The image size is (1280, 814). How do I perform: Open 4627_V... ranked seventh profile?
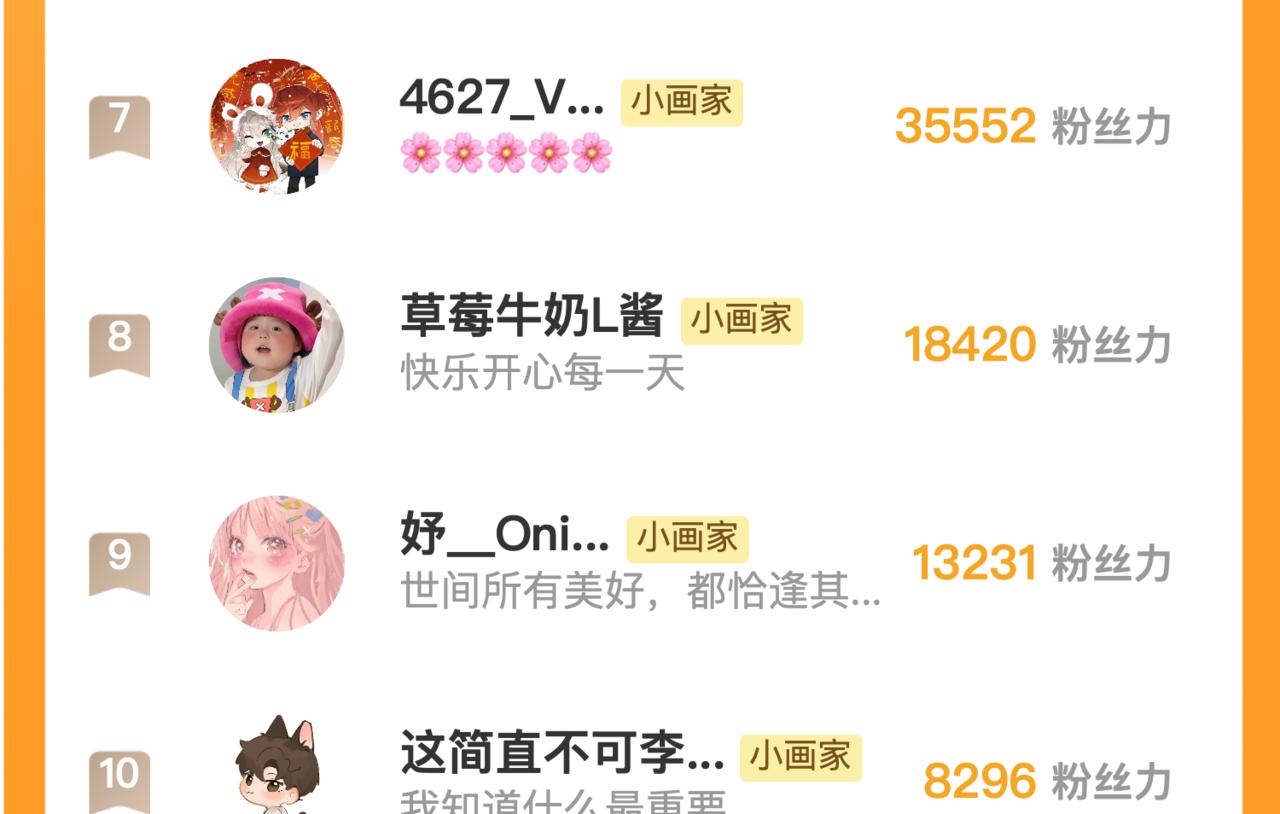pos(500,98)
